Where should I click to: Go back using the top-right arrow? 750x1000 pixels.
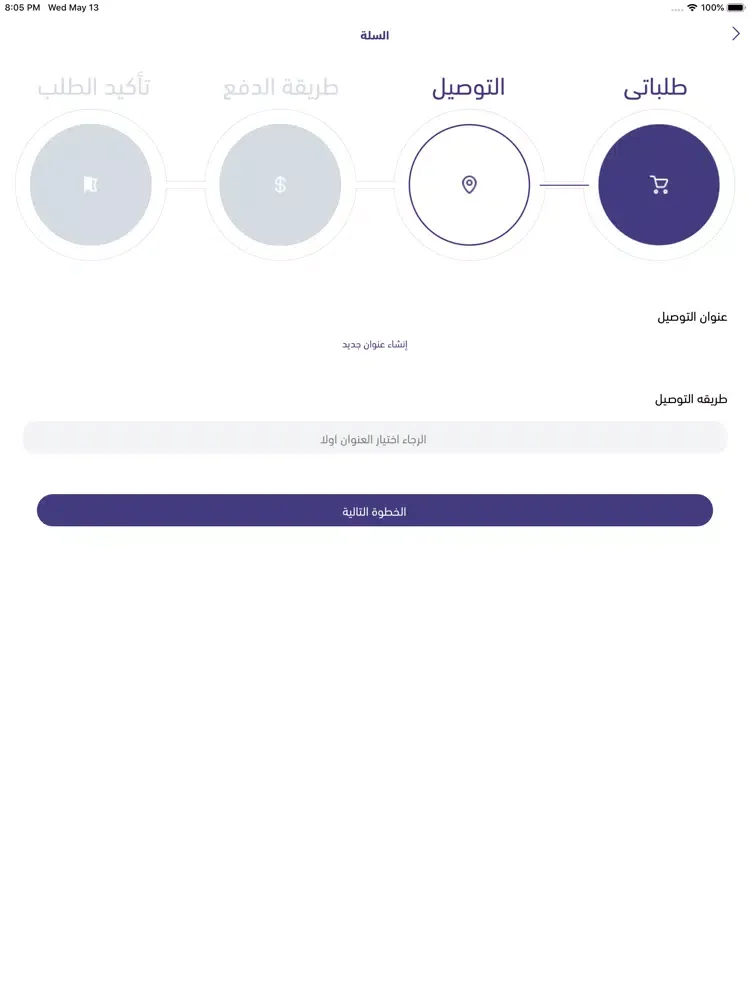click(x=736, y=34)
